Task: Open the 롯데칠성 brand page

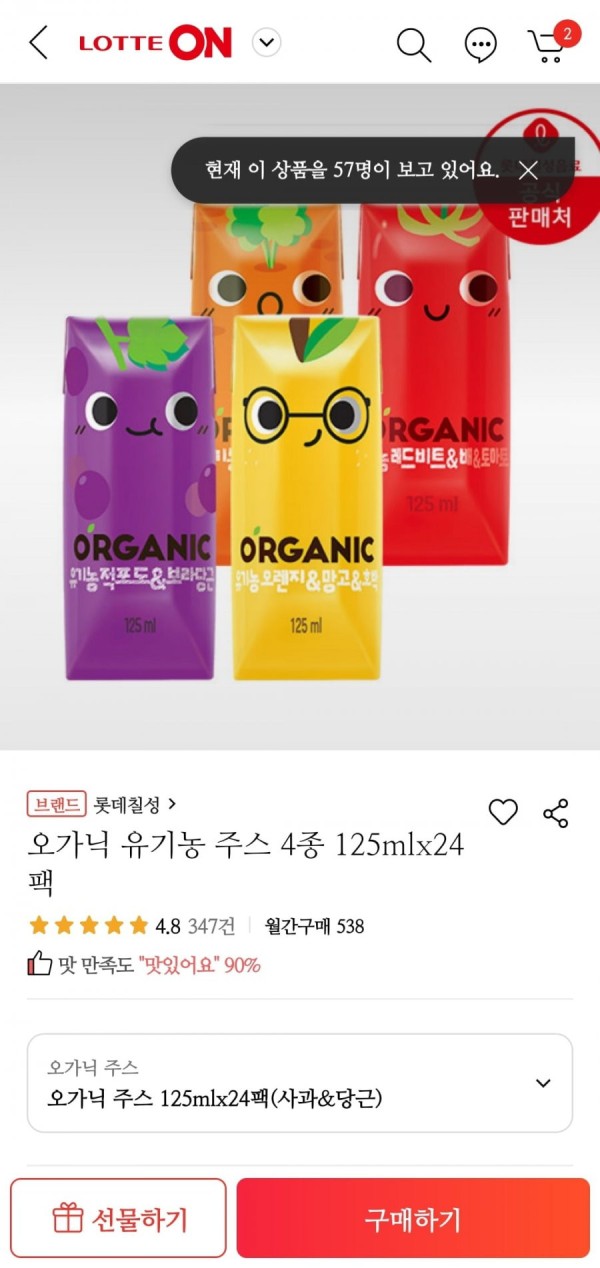Action: click(132, 804)
